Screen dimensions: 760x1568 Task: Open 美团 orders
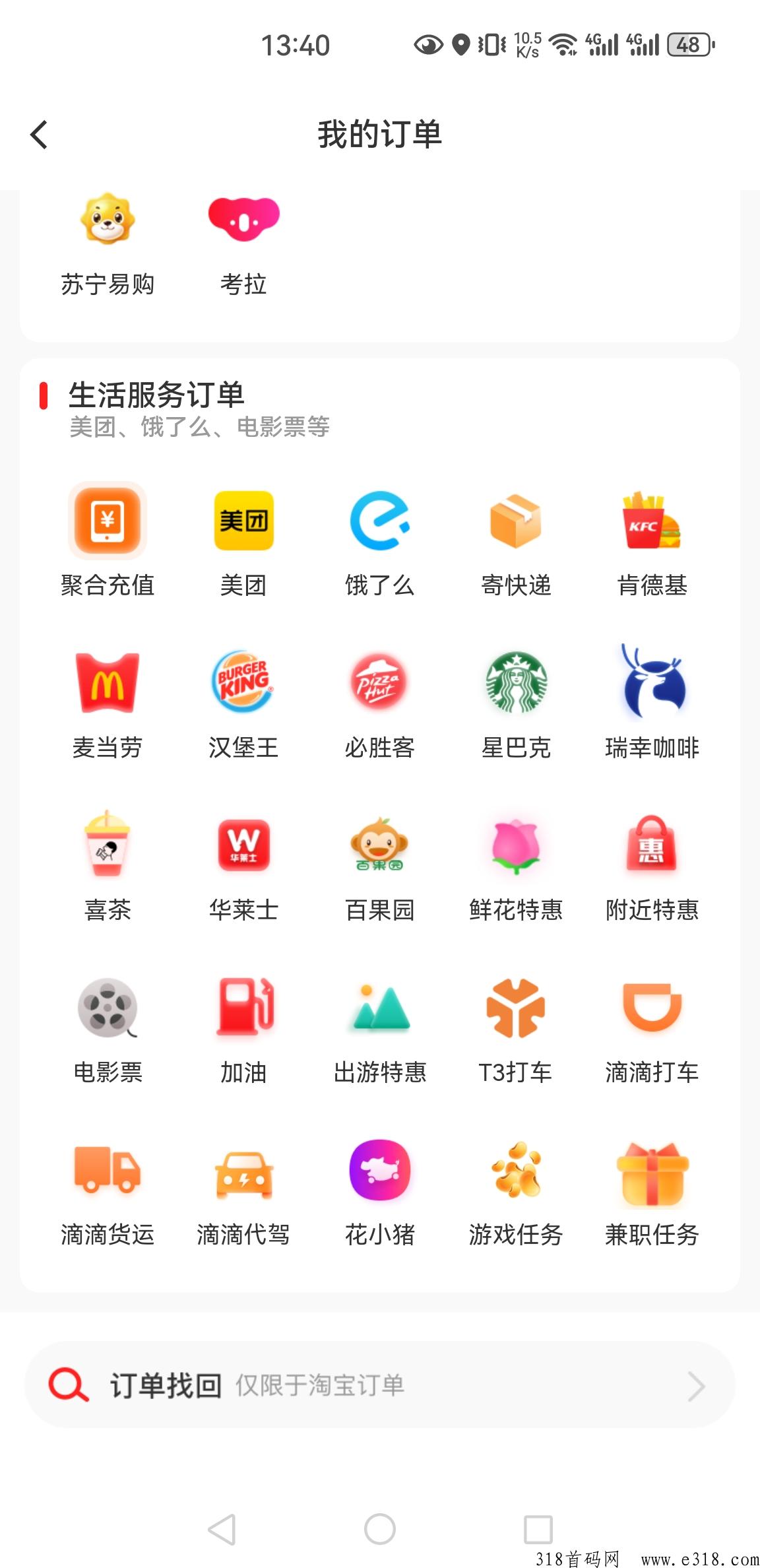click(243, 539)
